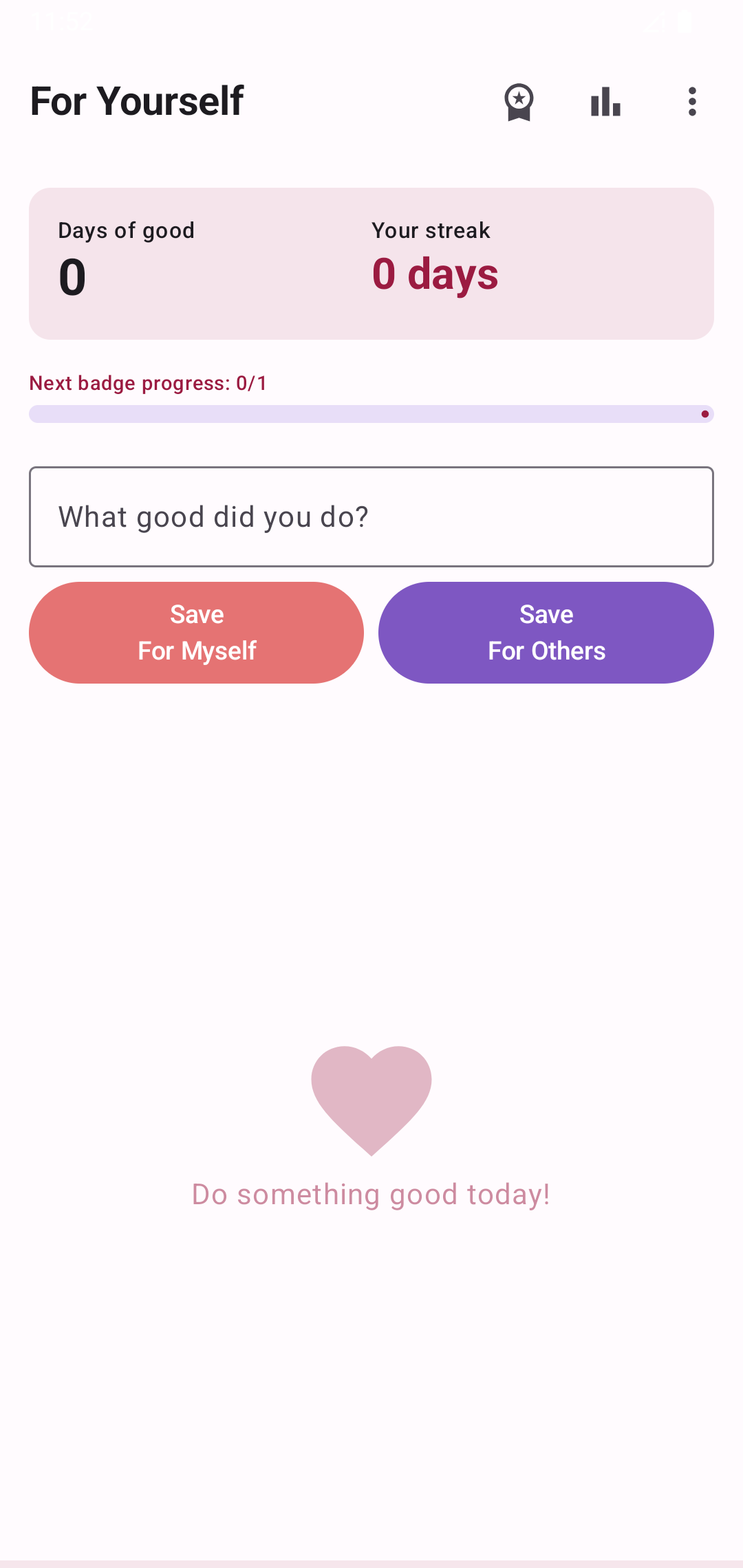Select the 'Next badge progress: 0/1' label
The height and width of the screenshot is (1568, 743).
point(147,383)
